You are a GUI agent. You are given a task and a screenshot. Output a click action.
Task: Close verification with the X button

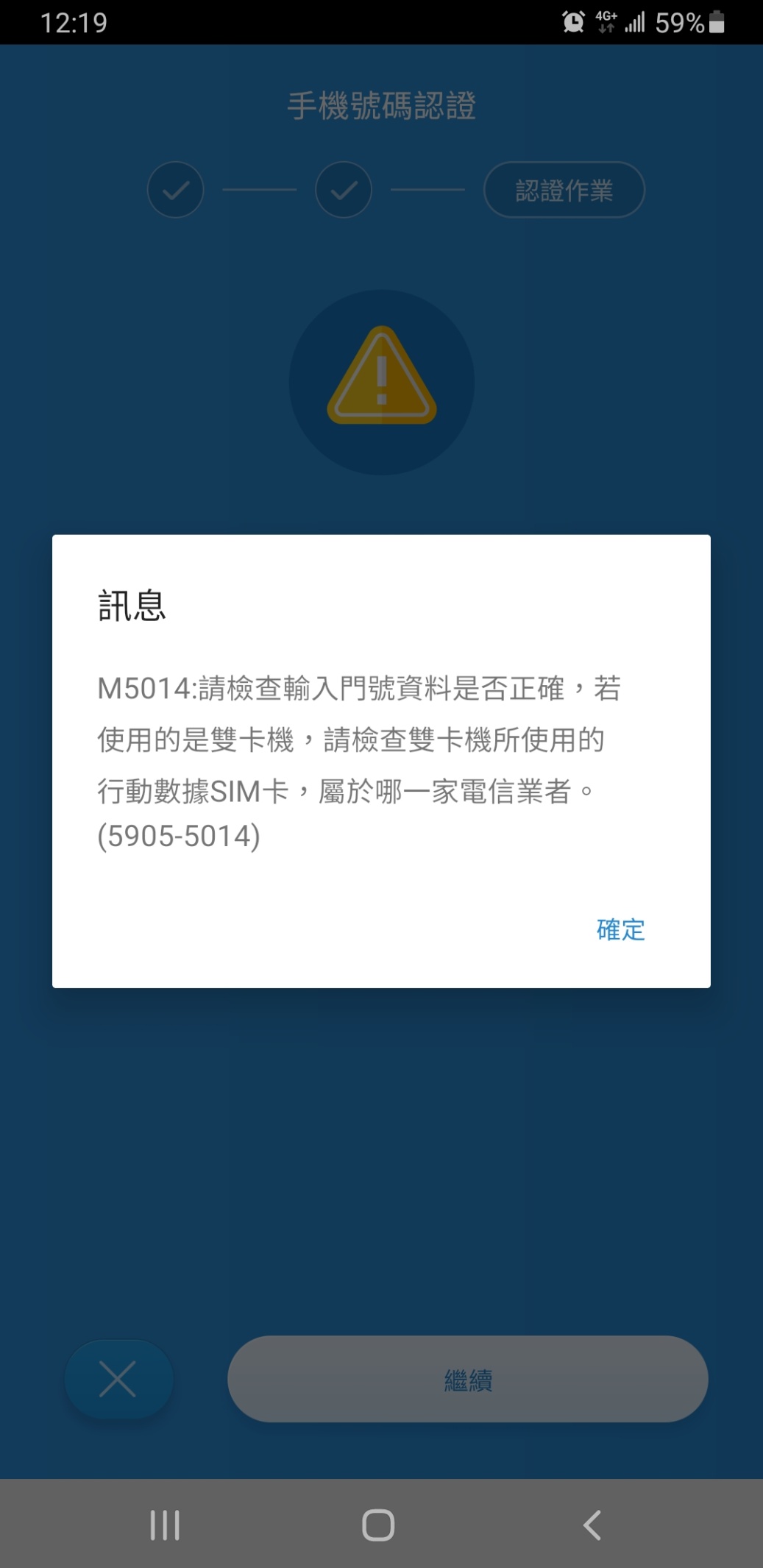(118, 1380)
